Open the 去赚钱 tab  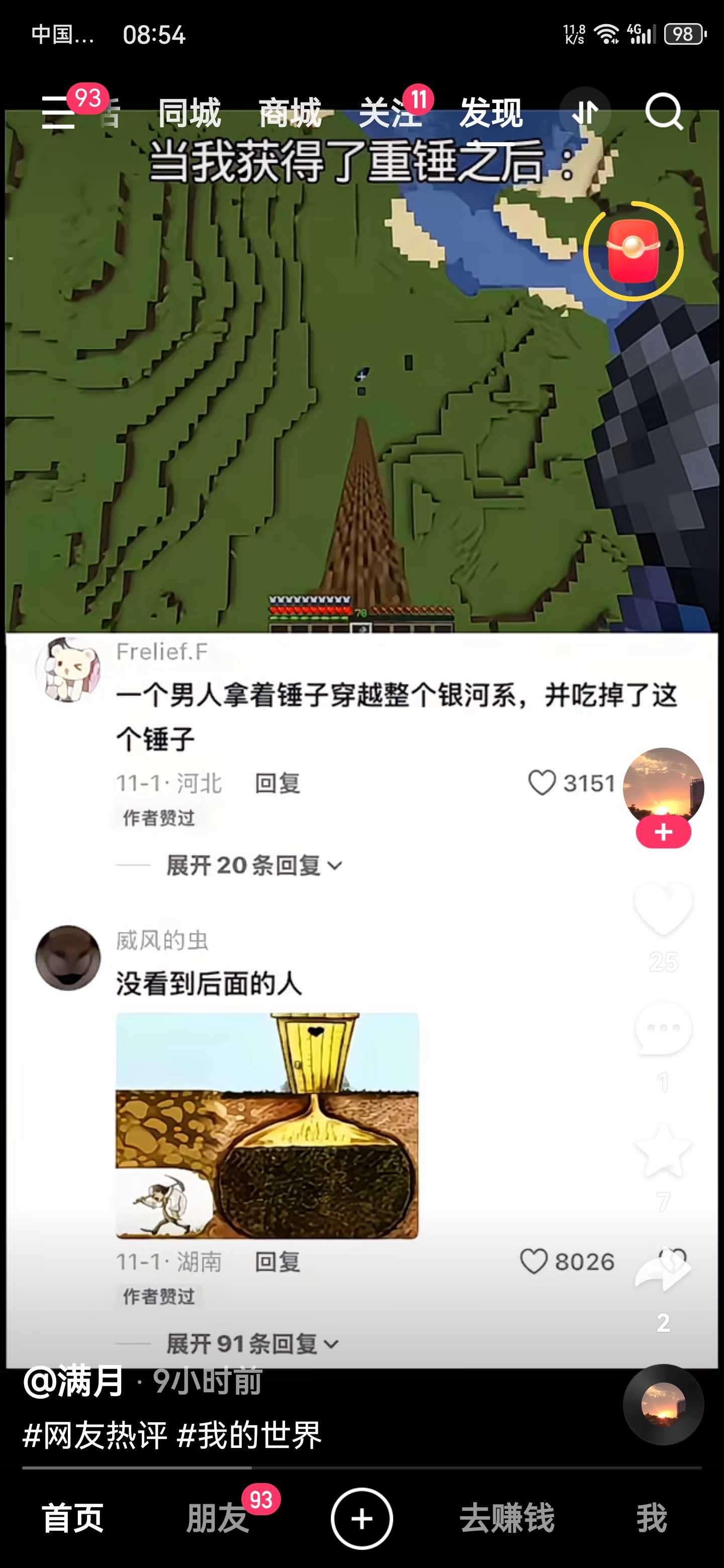507,1518
